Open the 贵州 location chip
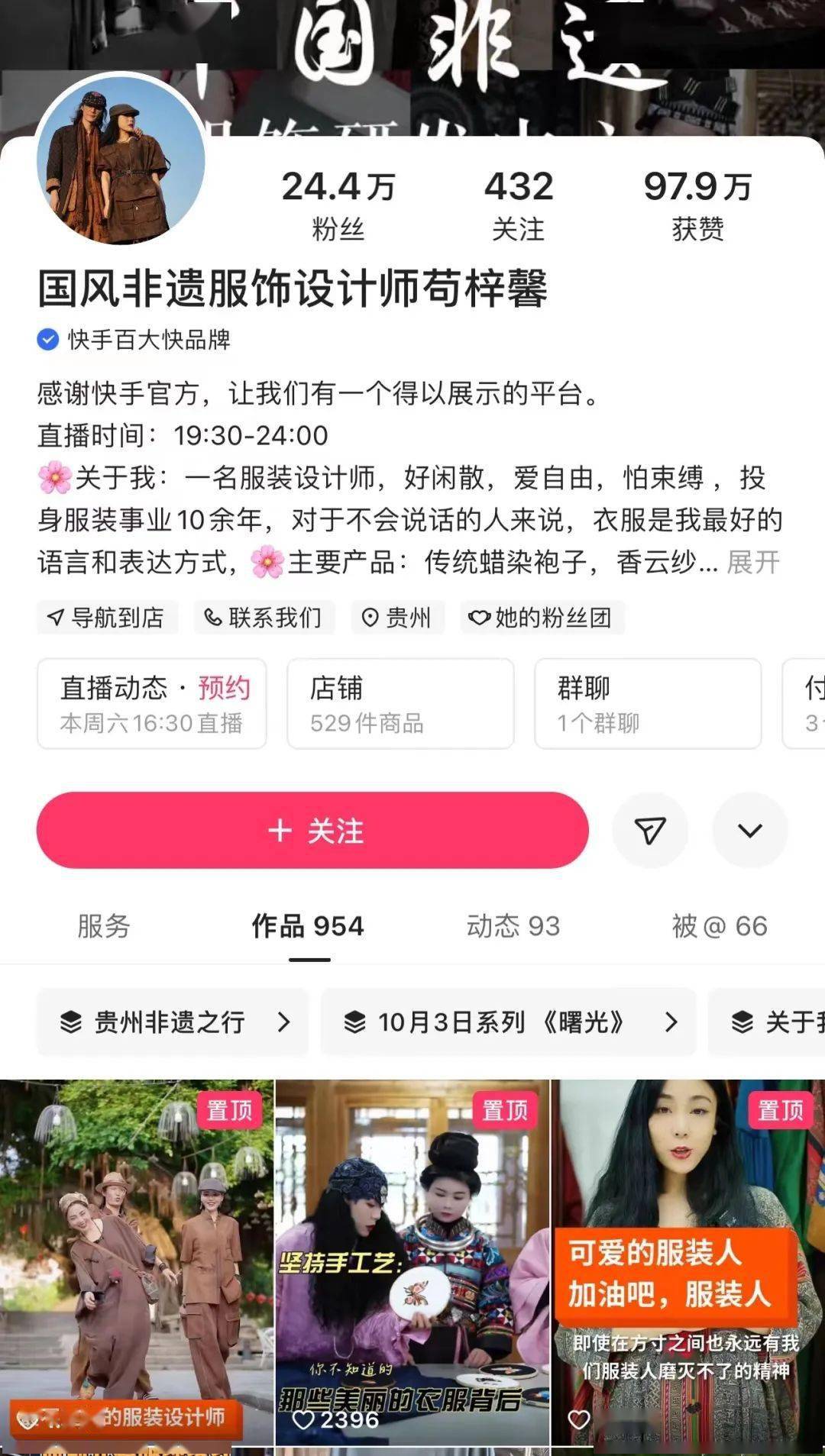The image size is (825, 1456). click(397, 618)
